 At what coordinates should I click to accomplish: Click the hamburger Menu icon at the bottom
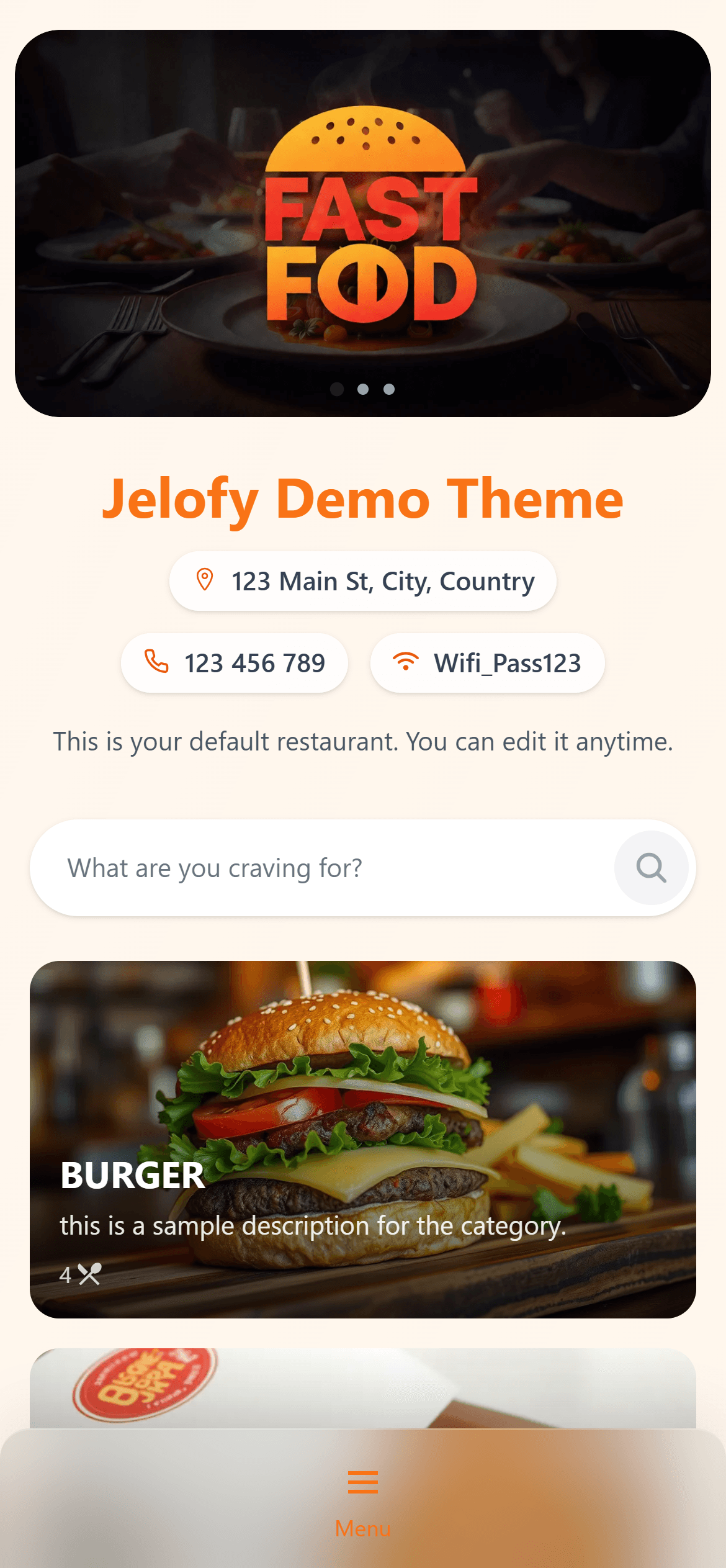click(363, 1482)
